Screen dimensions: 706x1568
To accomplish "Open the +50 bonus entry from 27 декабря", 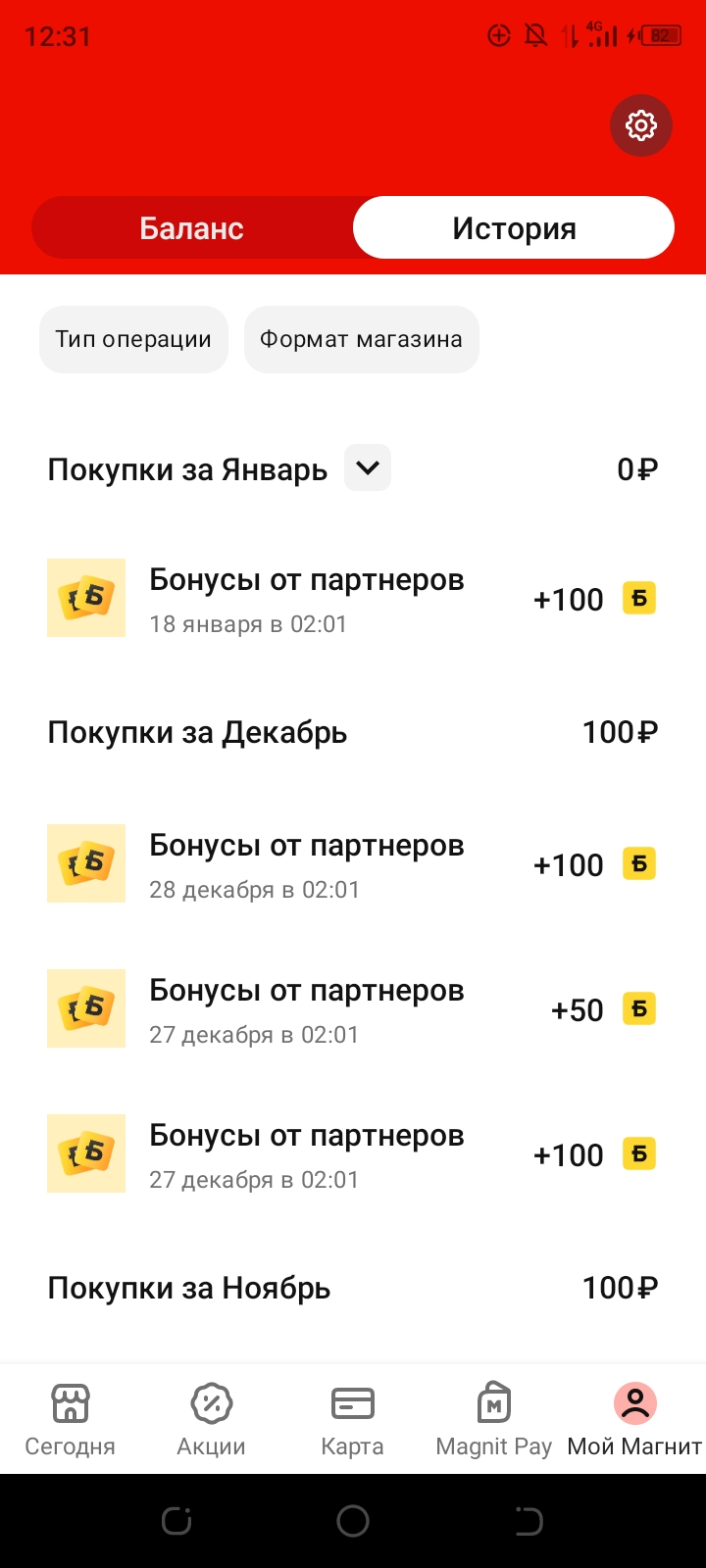I will (353, 1009).
